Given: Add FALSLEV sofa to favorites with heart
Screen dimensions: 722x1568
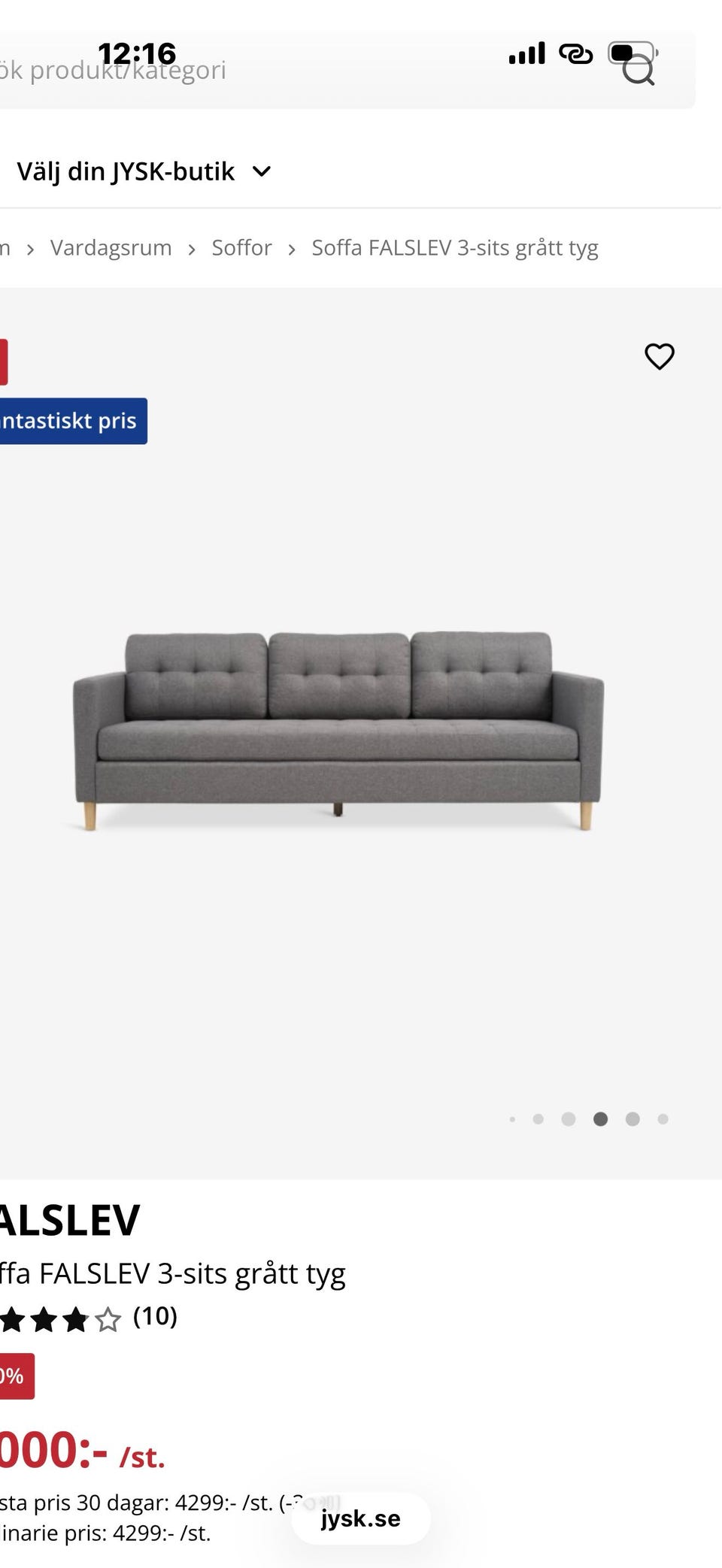Looking at the screenshot, I should 660,356.
